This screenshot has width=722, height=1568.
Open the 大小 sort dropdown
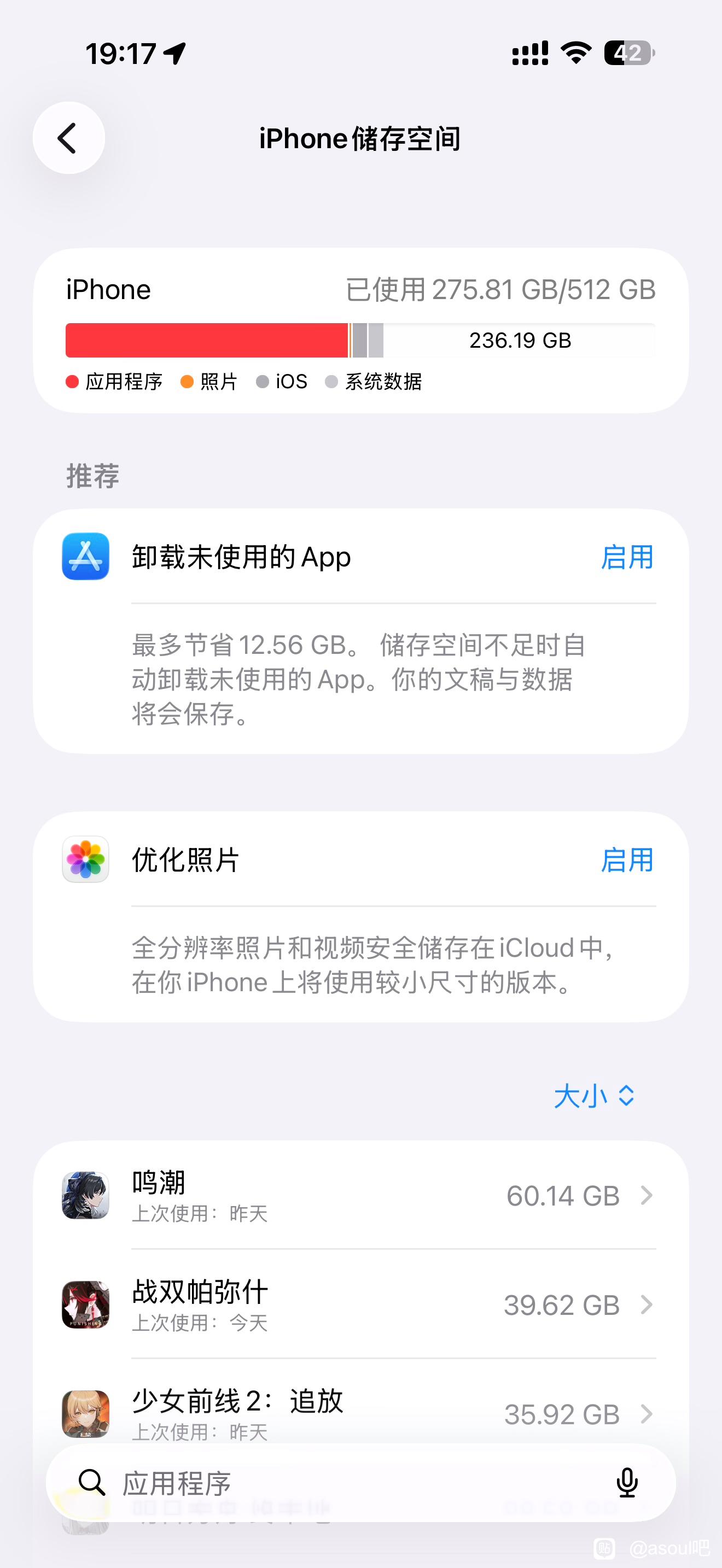594,1096
